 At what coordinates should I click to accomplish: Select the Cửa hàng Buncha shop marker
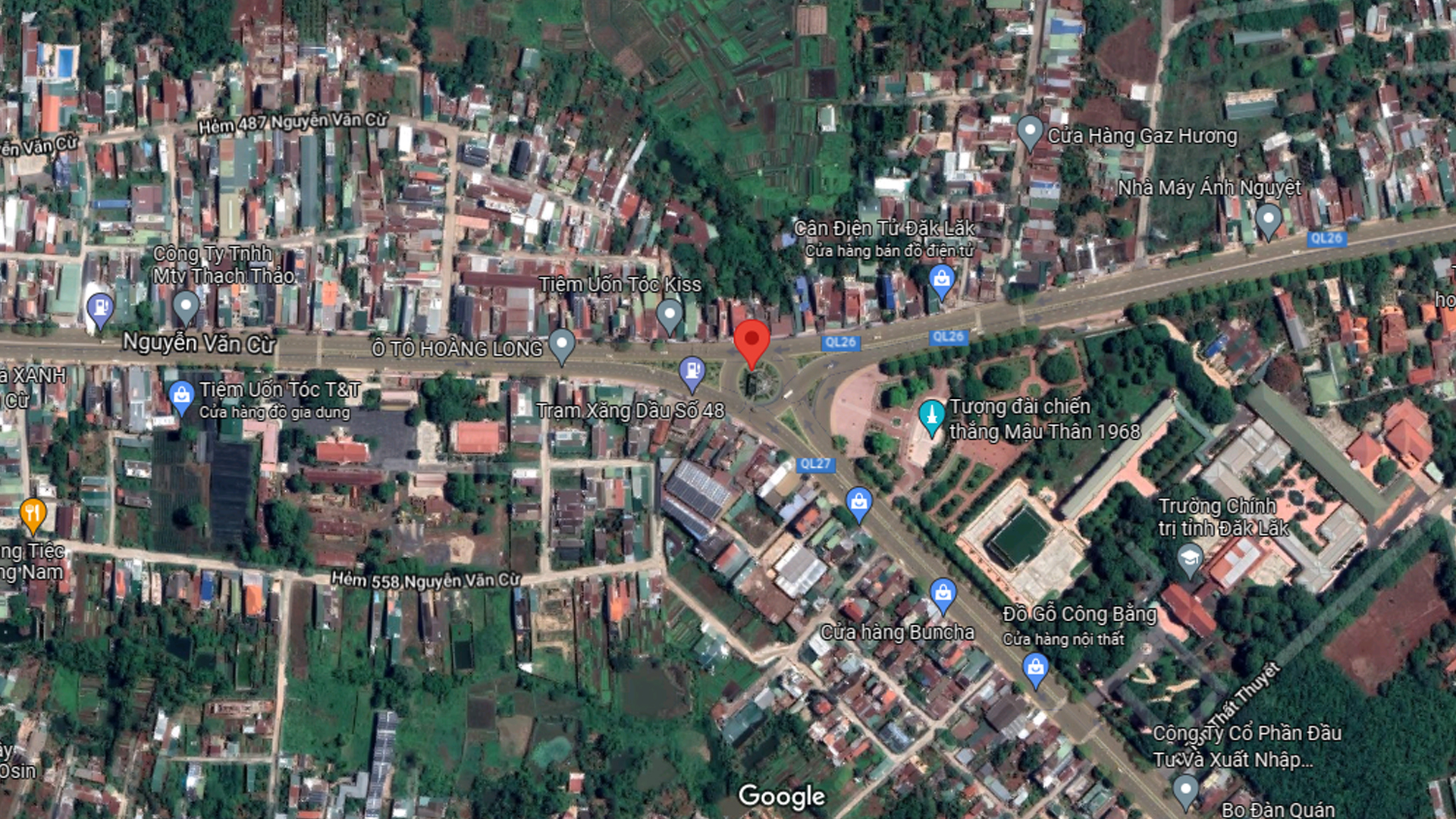pyautogui.click(x=943, y=594)
